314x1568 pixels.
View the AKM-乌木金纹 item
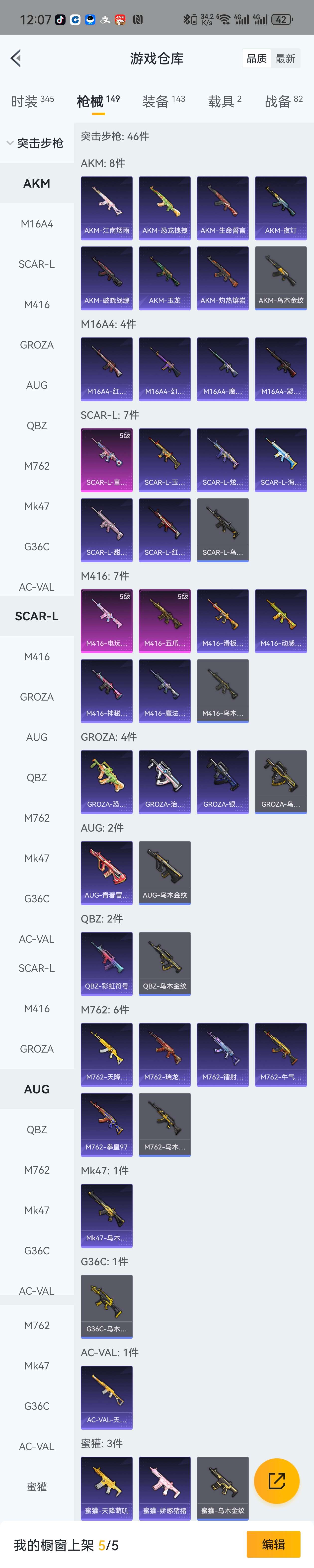click(281, 277)
